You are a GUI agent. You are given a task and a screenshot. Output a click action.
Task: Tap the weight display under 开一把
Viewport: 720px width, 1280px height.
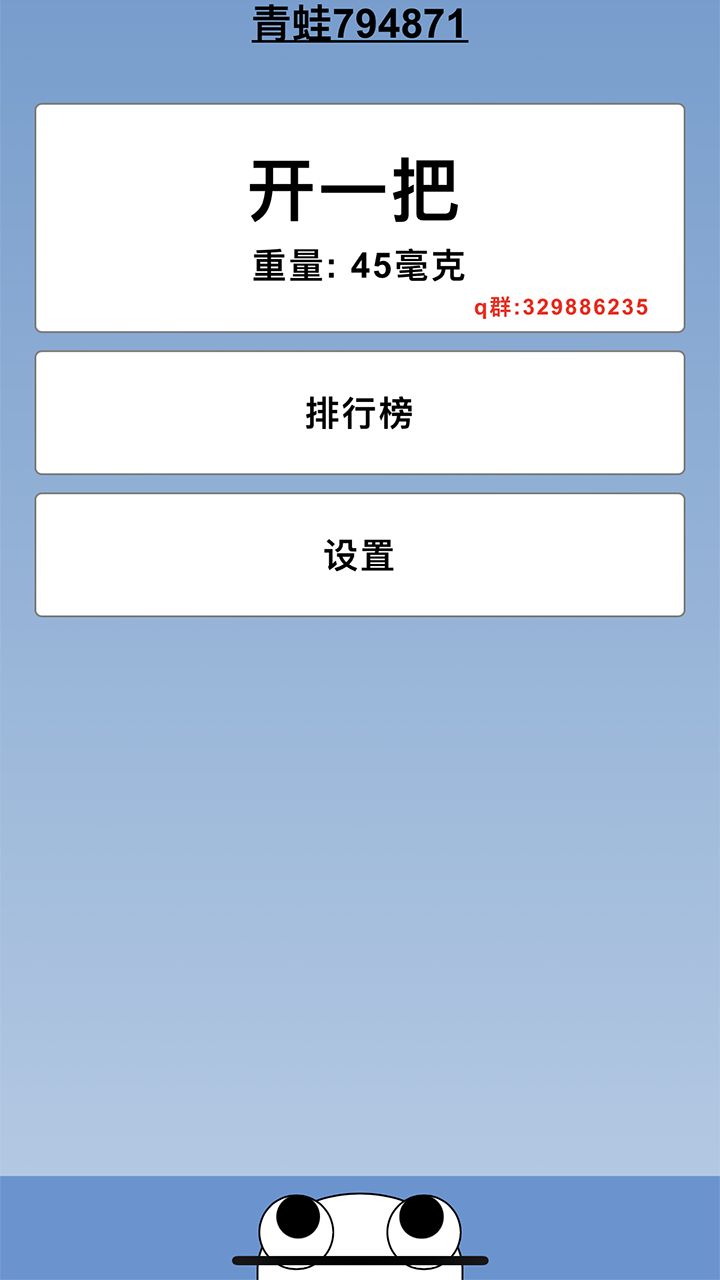[x=360, y=263]
